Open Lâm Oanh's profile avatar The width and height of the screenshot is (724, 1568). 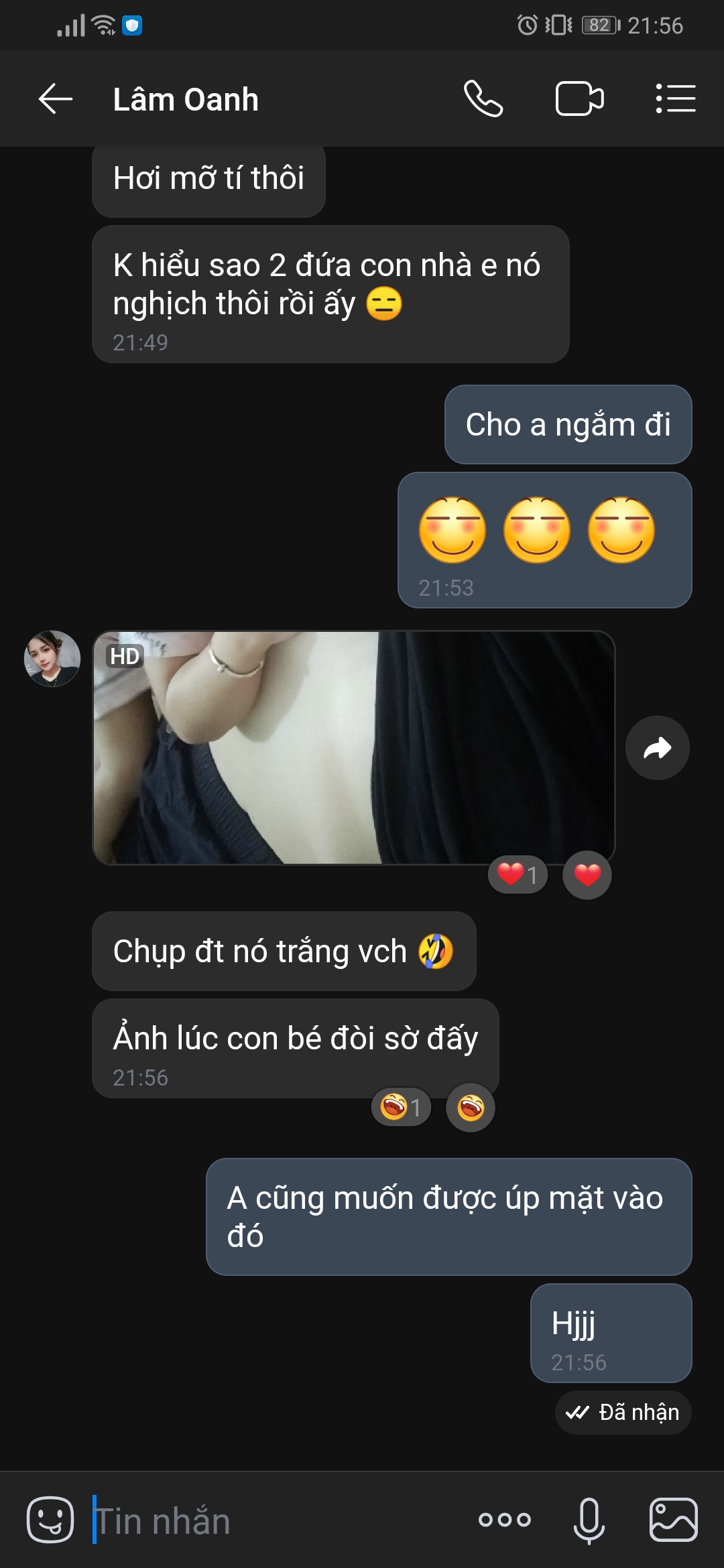click(52, 659)
